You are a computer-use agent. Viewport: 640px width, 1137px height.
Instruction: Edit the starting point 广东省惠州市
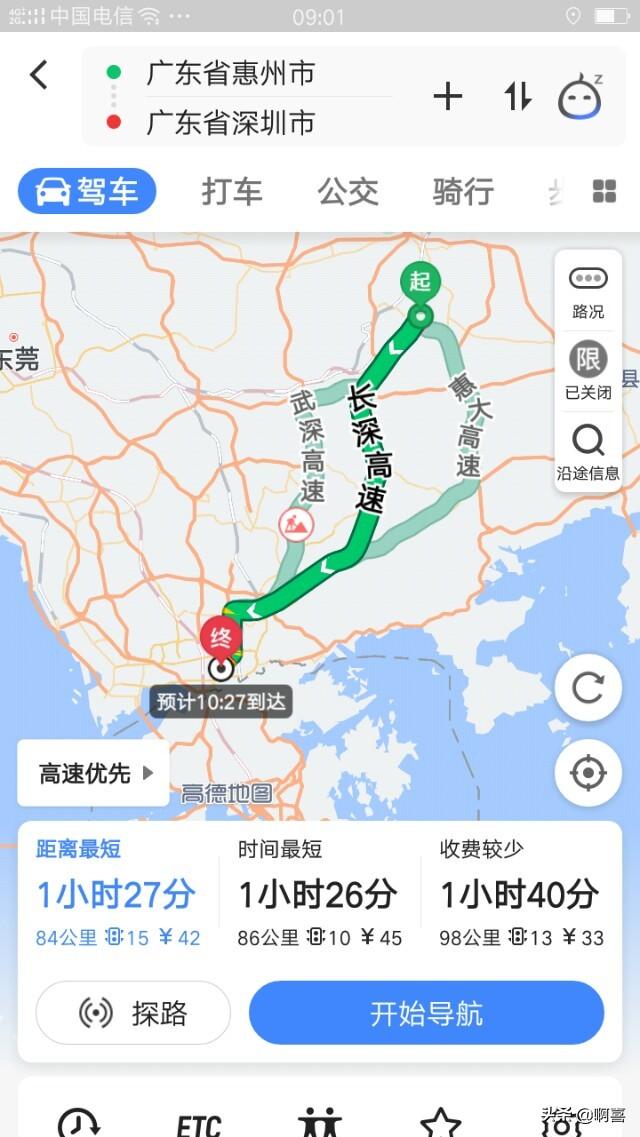click(x=230, y=74)
